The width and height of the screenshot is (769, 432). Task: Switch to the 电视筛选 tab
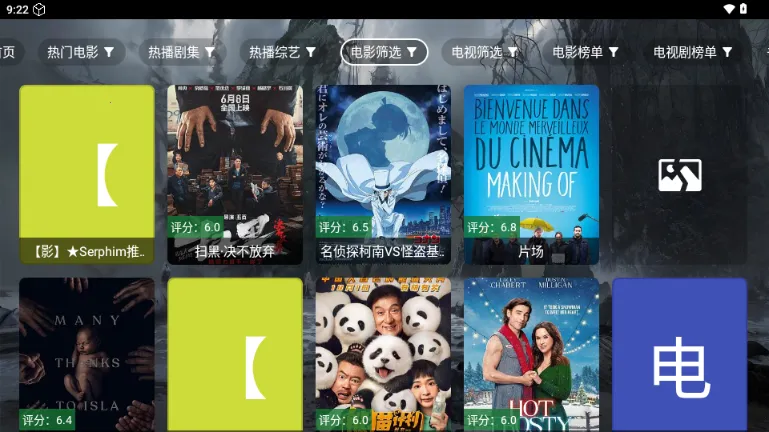point(485,52)
